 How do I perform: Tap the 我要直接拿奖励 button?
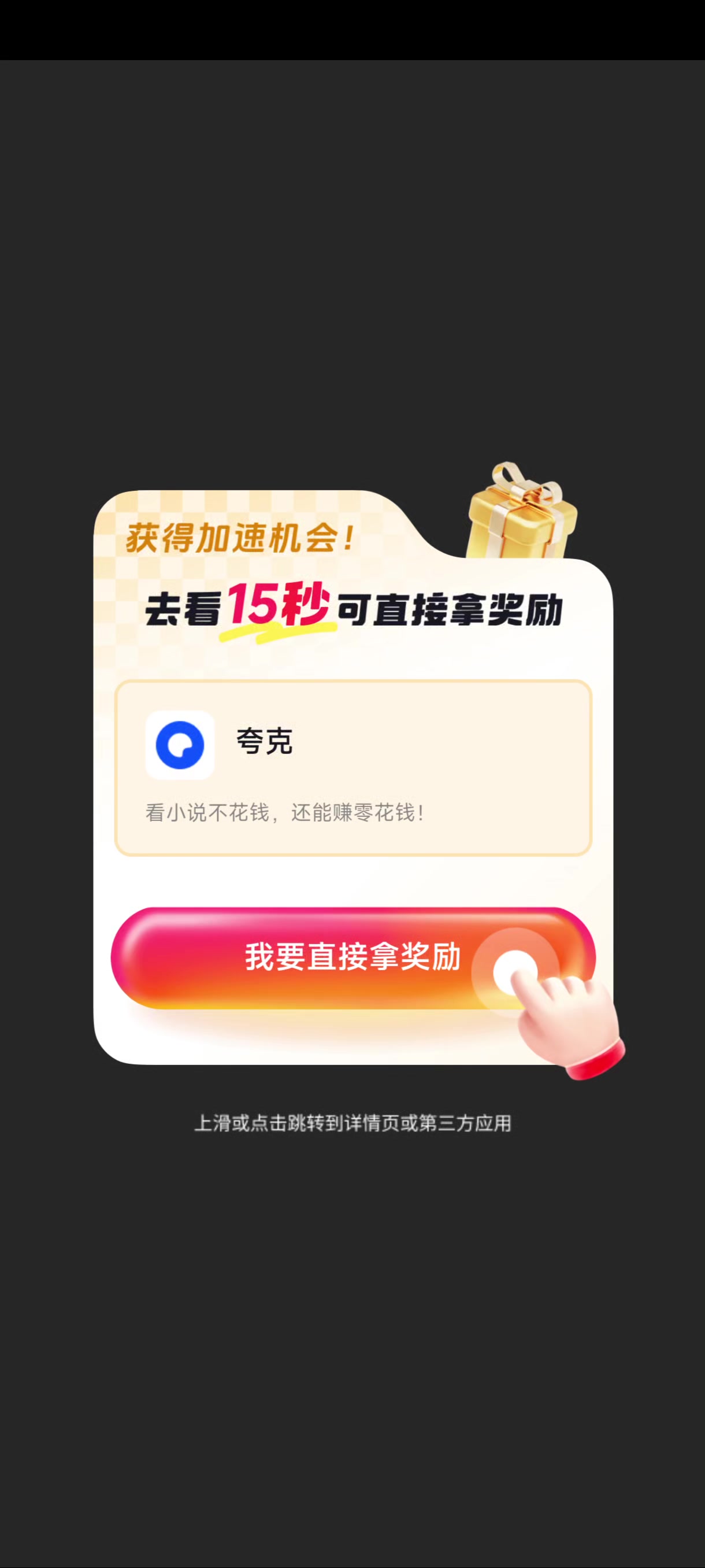coord(352,957)
